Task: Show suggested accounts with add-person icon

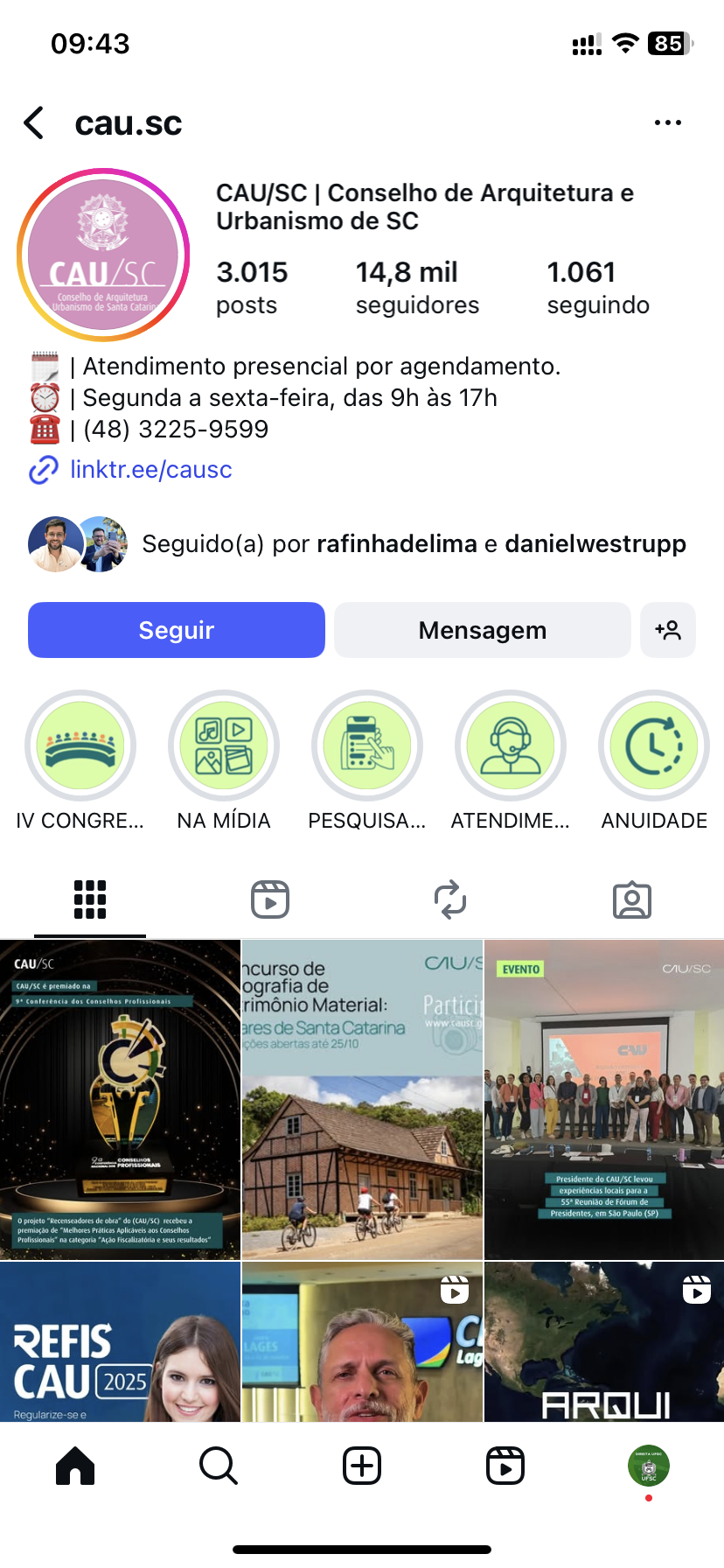Action: tap(668, 630)
